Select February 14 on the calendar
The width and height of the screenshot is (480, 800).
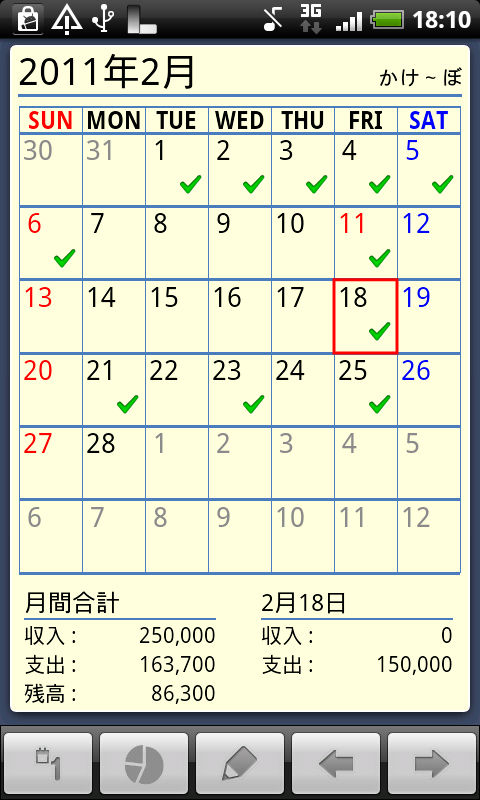[114, 316]
